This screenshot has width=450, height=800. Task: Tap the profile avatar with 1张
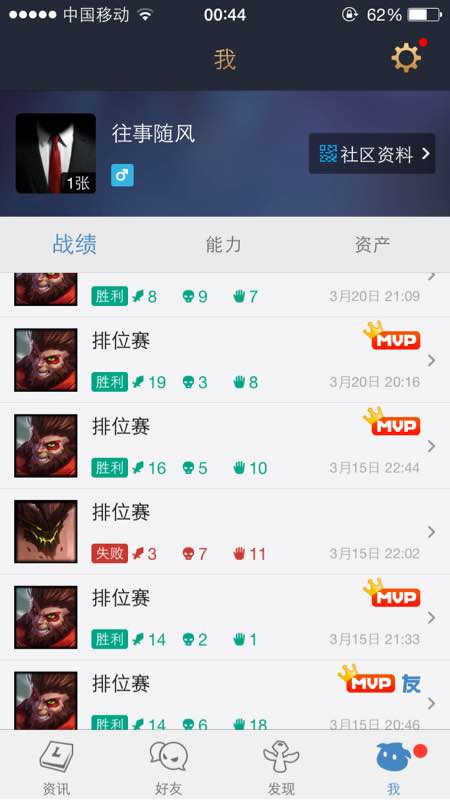pyautogui.click(x=56, y=153)
